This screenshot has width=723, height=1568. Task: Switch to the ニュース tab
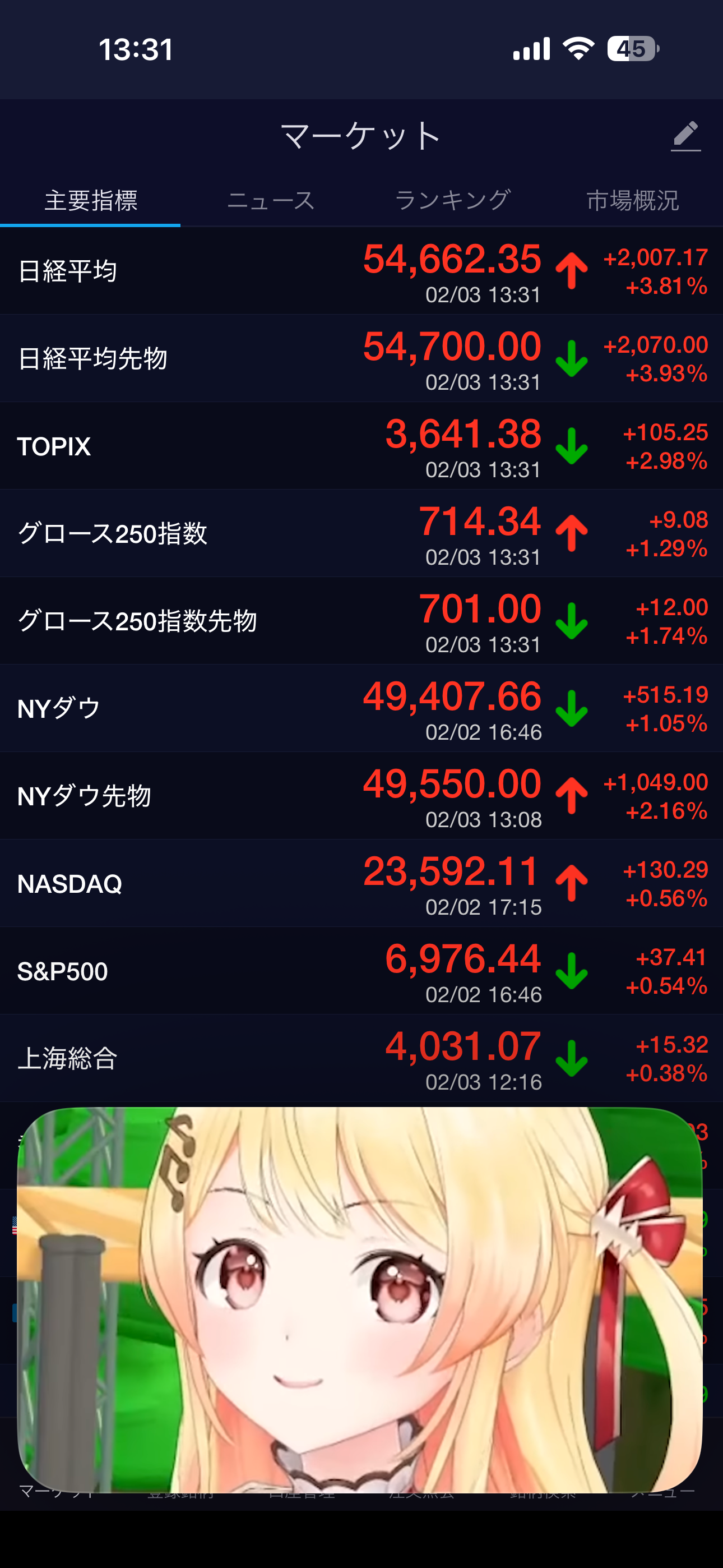271,200
